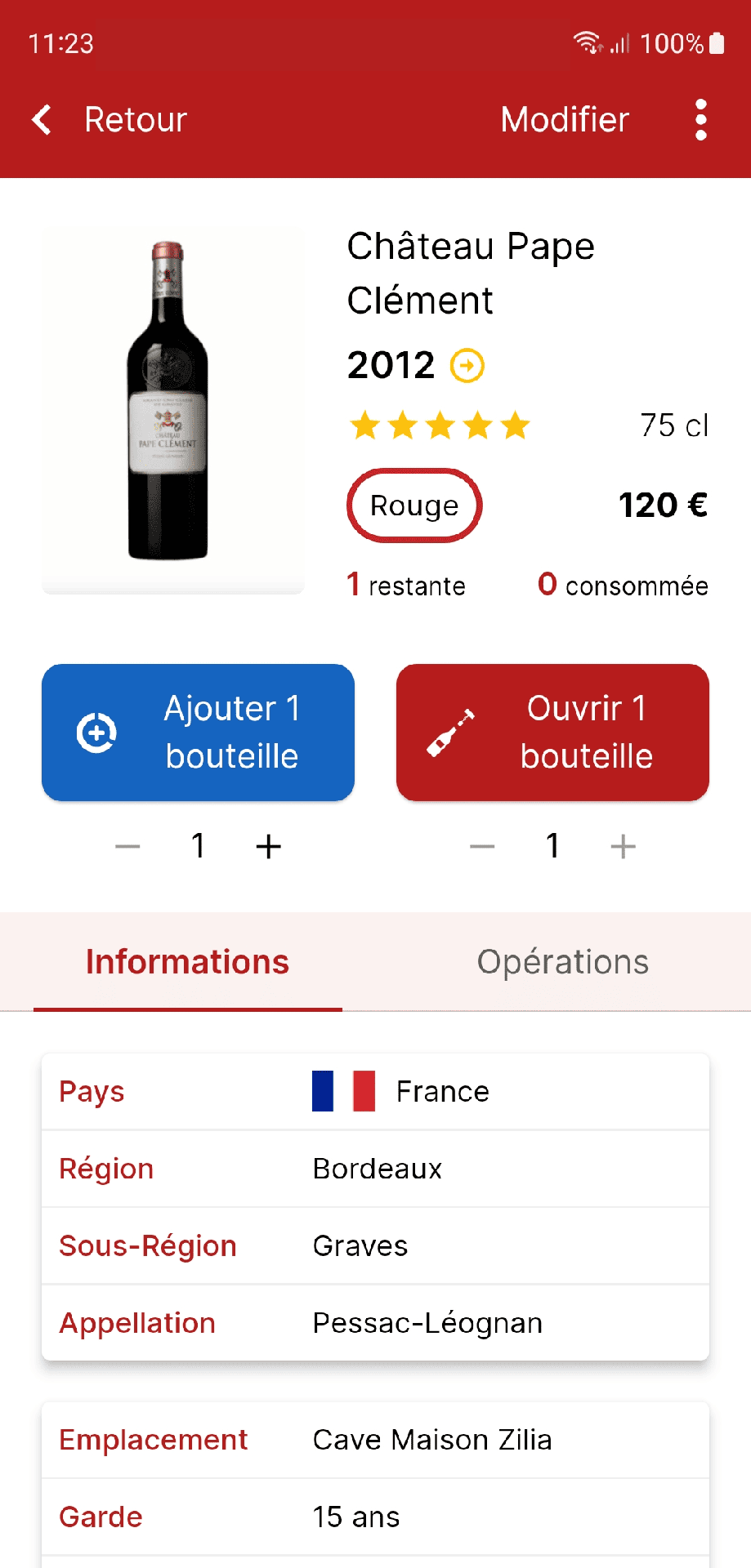The height and width of the screenshot is (1568, 751).
Task: Open the Château Pape Clément bottle photo
Action: (x=172, y=408)
